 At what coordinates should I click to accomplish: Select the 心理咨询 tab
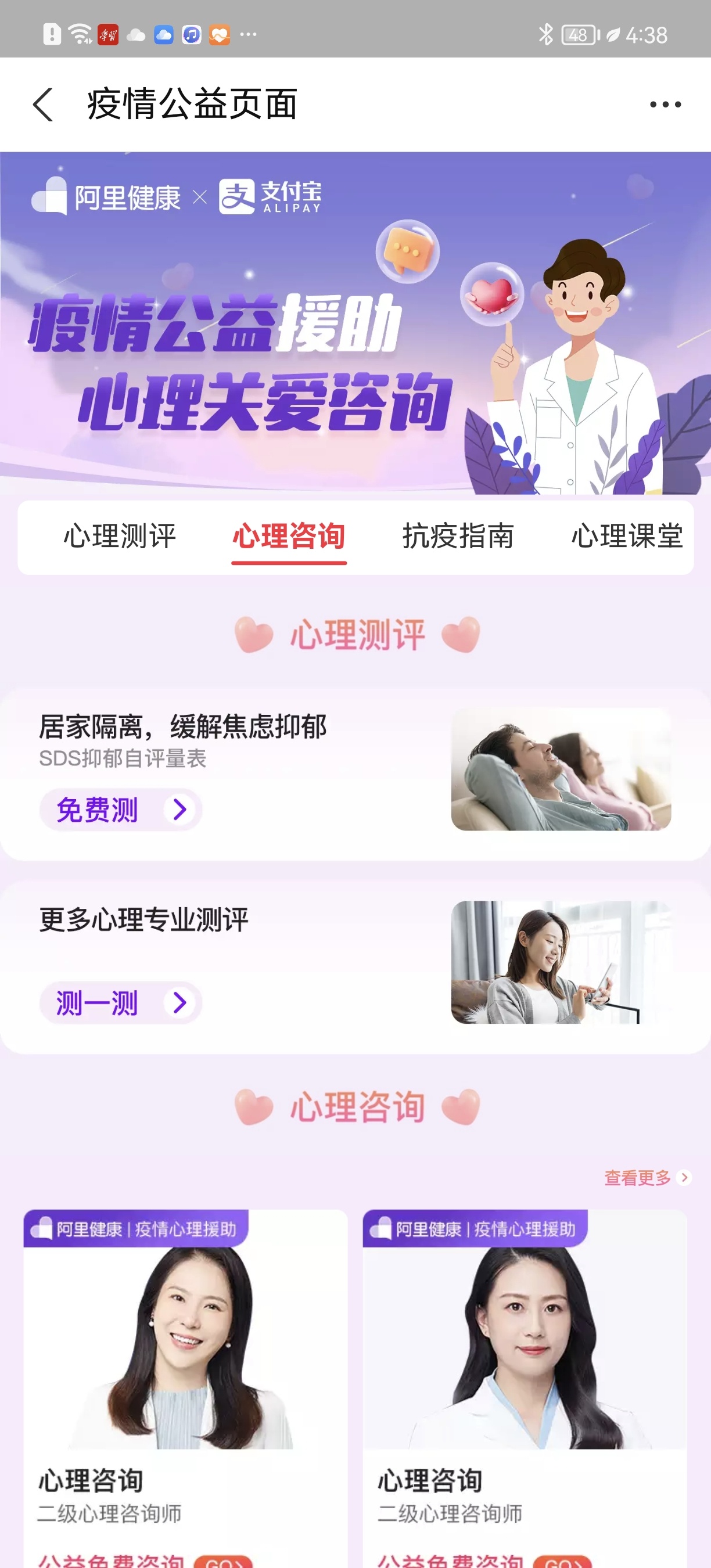289,536
